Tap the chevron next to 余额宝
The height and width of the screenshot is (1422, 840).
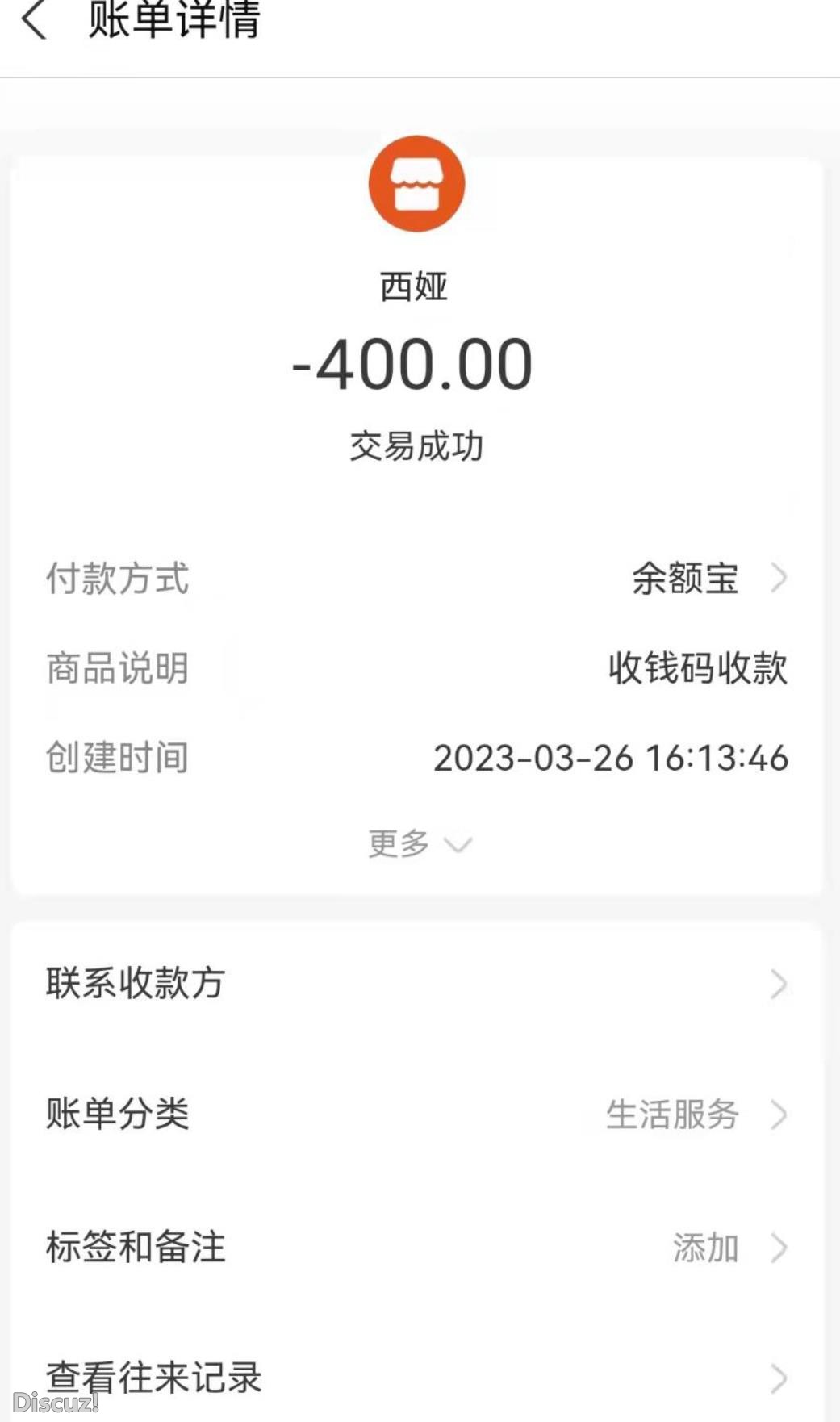780,578
